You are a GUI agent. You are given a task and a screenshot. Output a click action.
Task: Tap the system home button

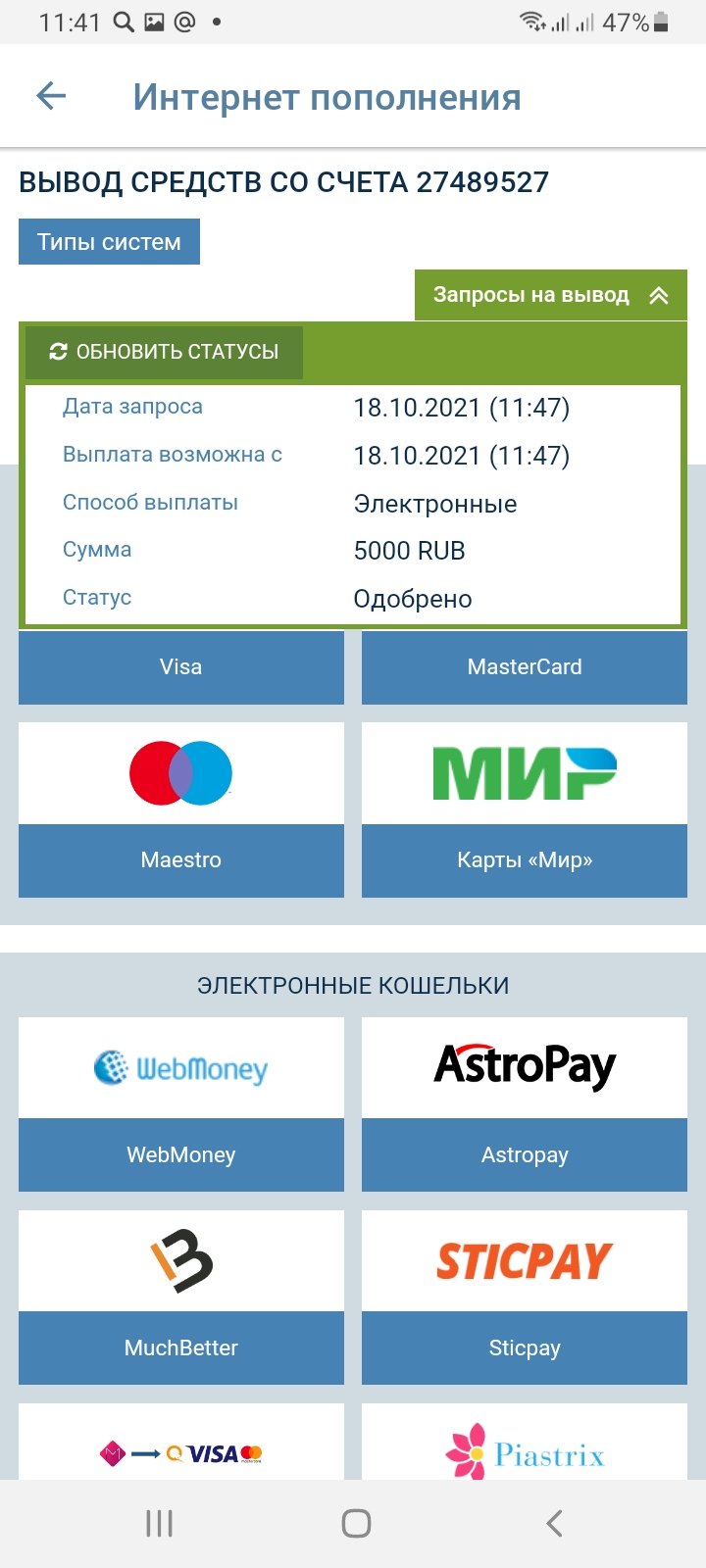tap(356, 1523)
